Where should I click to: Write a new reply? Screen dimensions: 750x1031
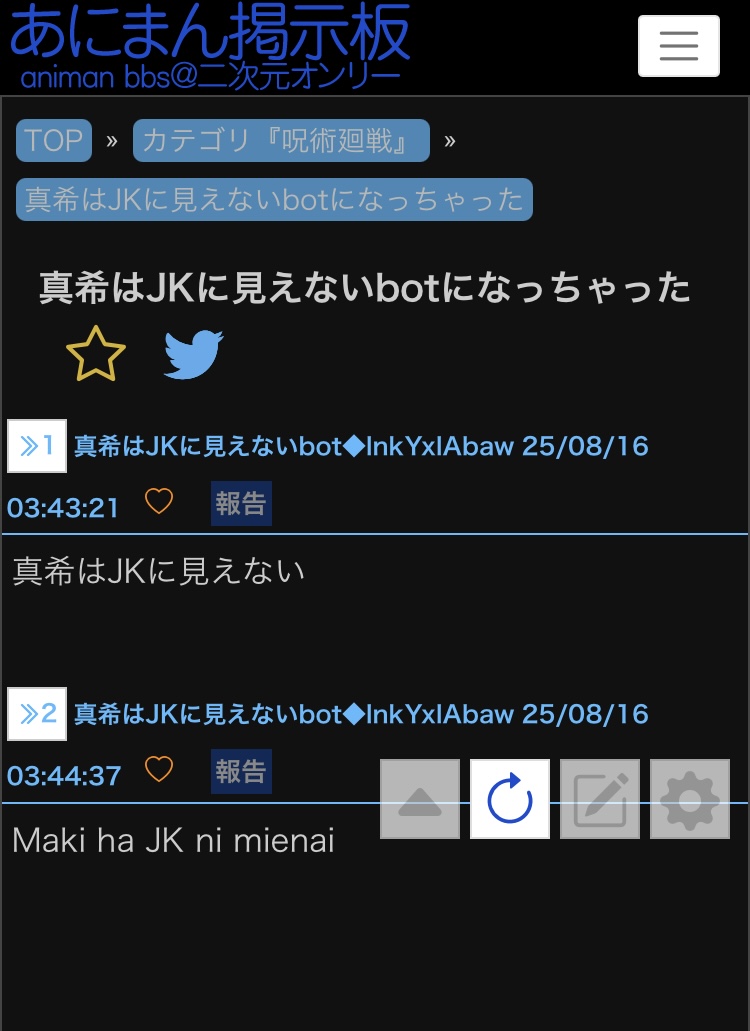point(600,799)
